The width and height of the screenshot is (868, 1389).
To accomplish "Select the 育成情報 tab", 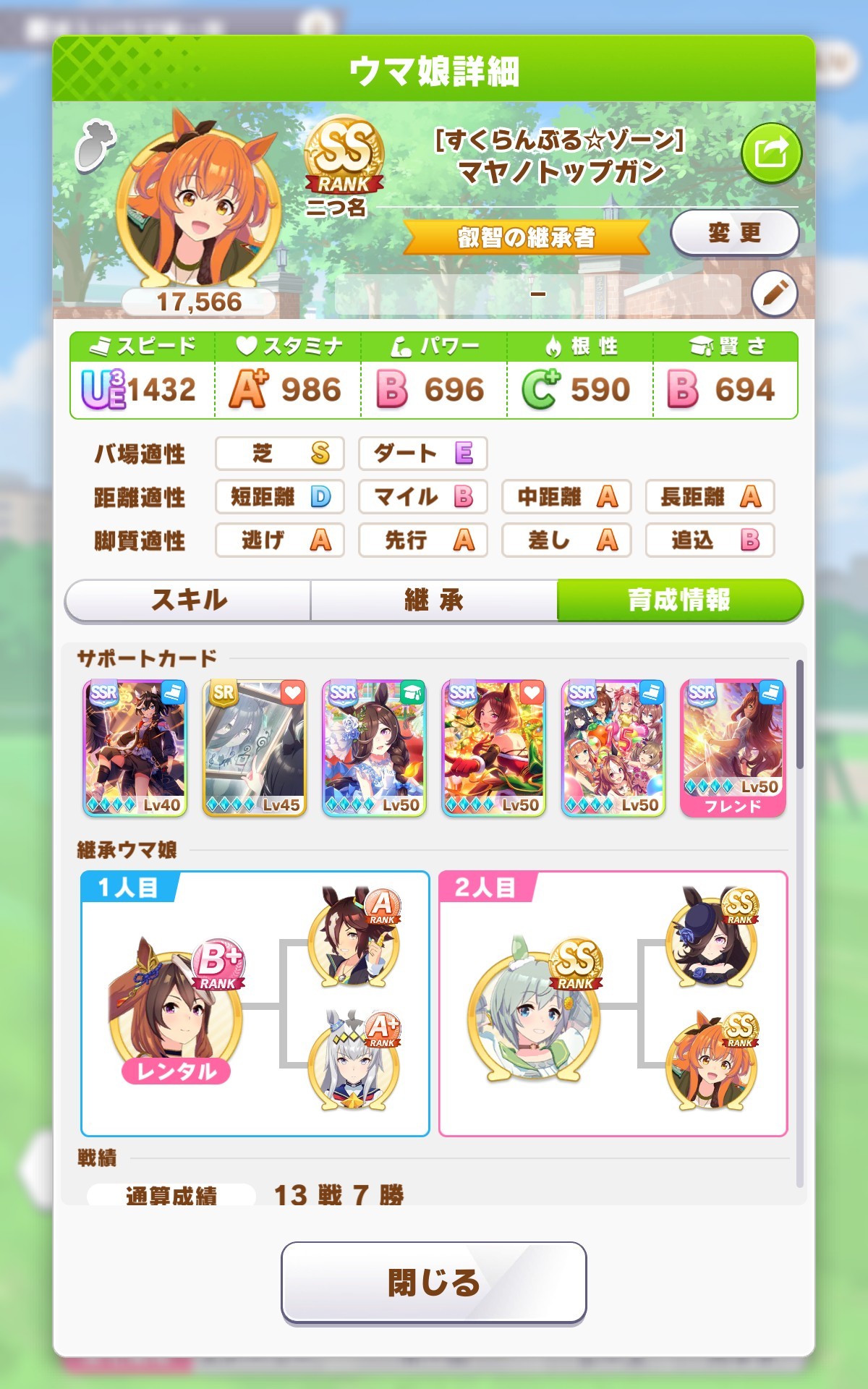I will click(679, 600).
